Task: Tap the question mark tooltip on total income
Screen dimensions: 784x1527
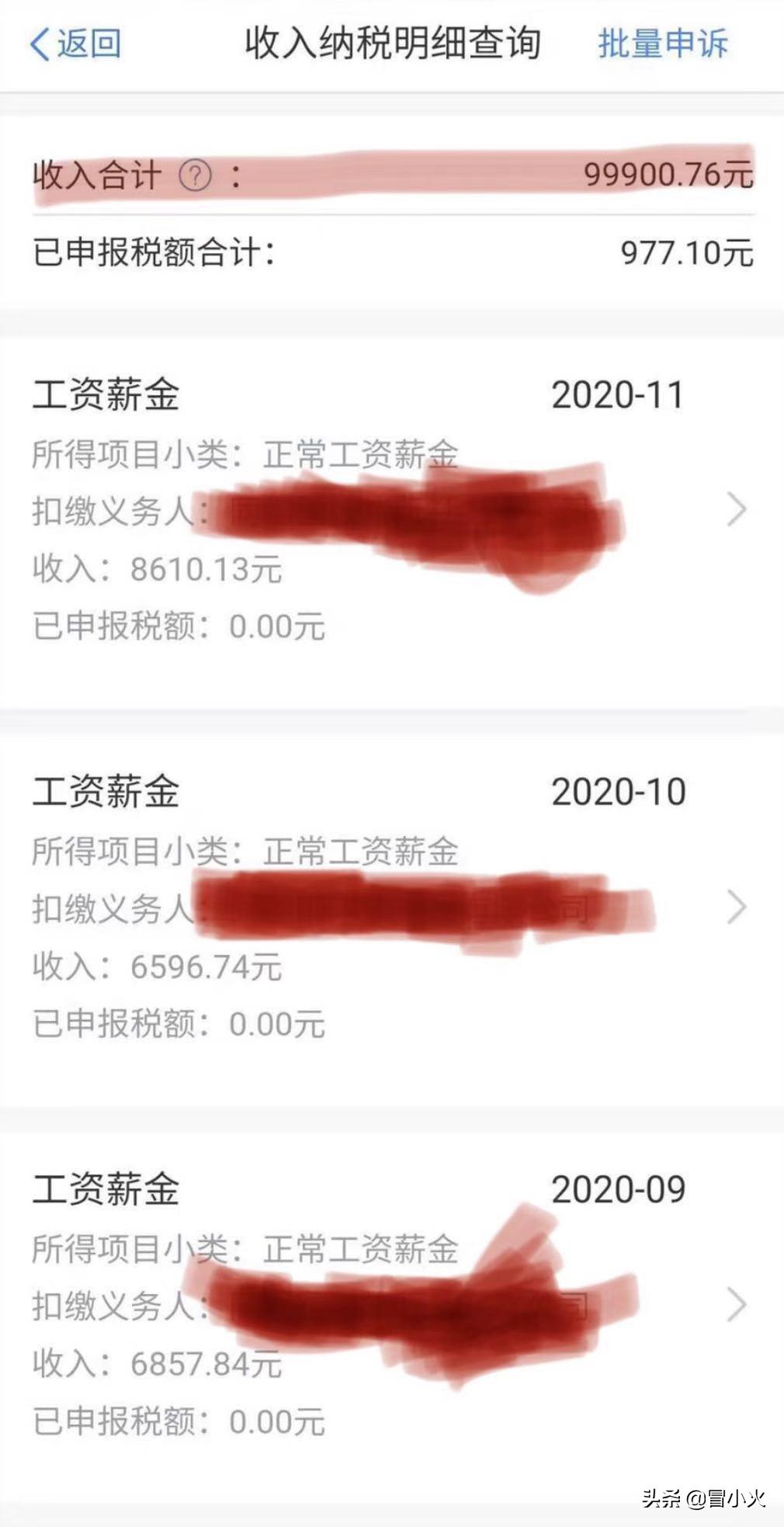Action: tap(196, 175)
